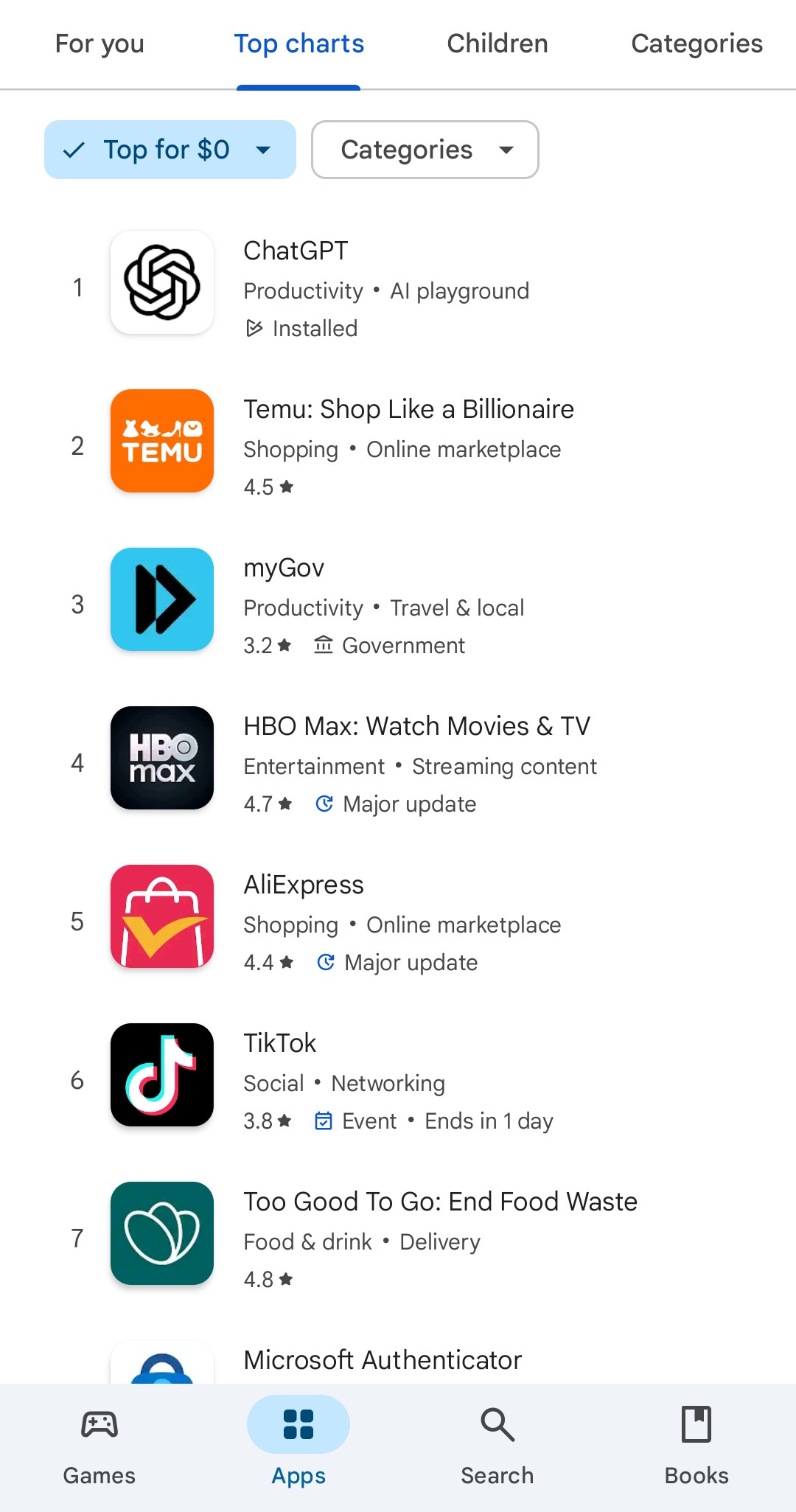Screen dimensions: 796x1512
Task: Tap the Apps bottom navigation item
Action: tap(298, 1446)
